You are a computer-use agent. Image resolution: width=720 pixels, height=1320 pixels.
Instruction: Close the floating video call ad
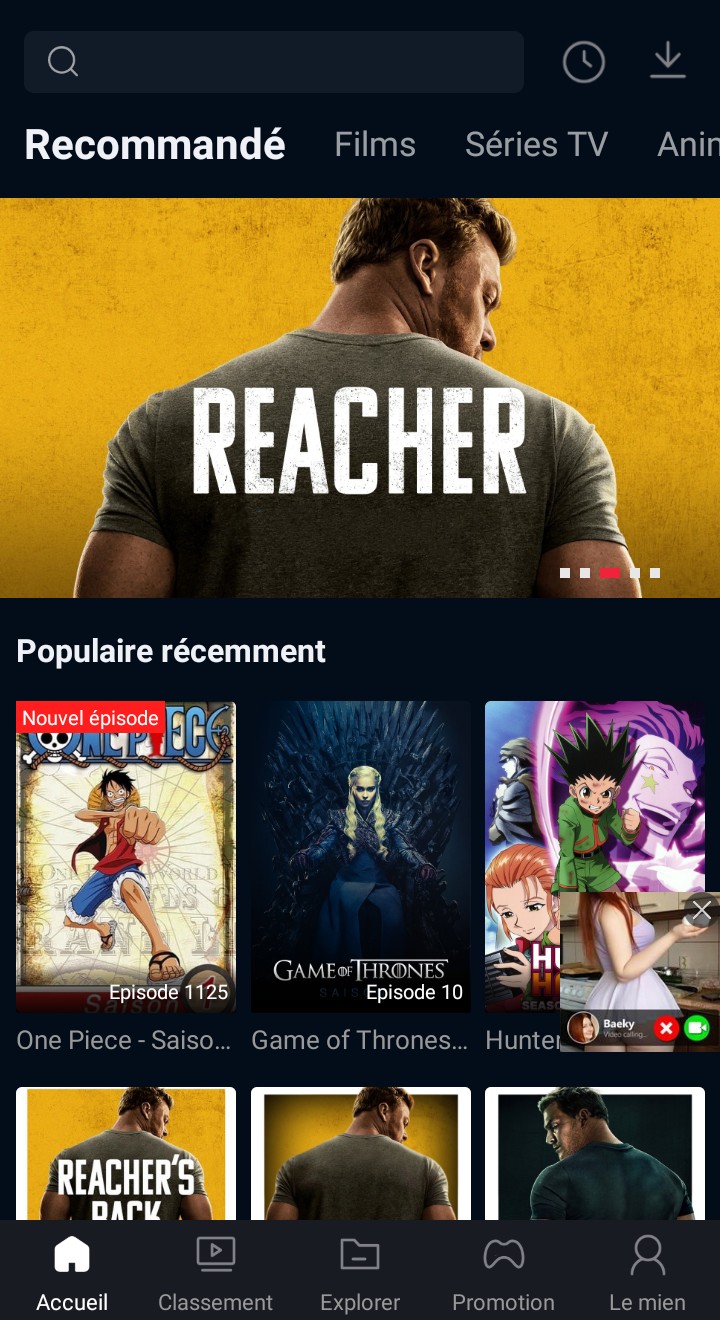[702, 910]
